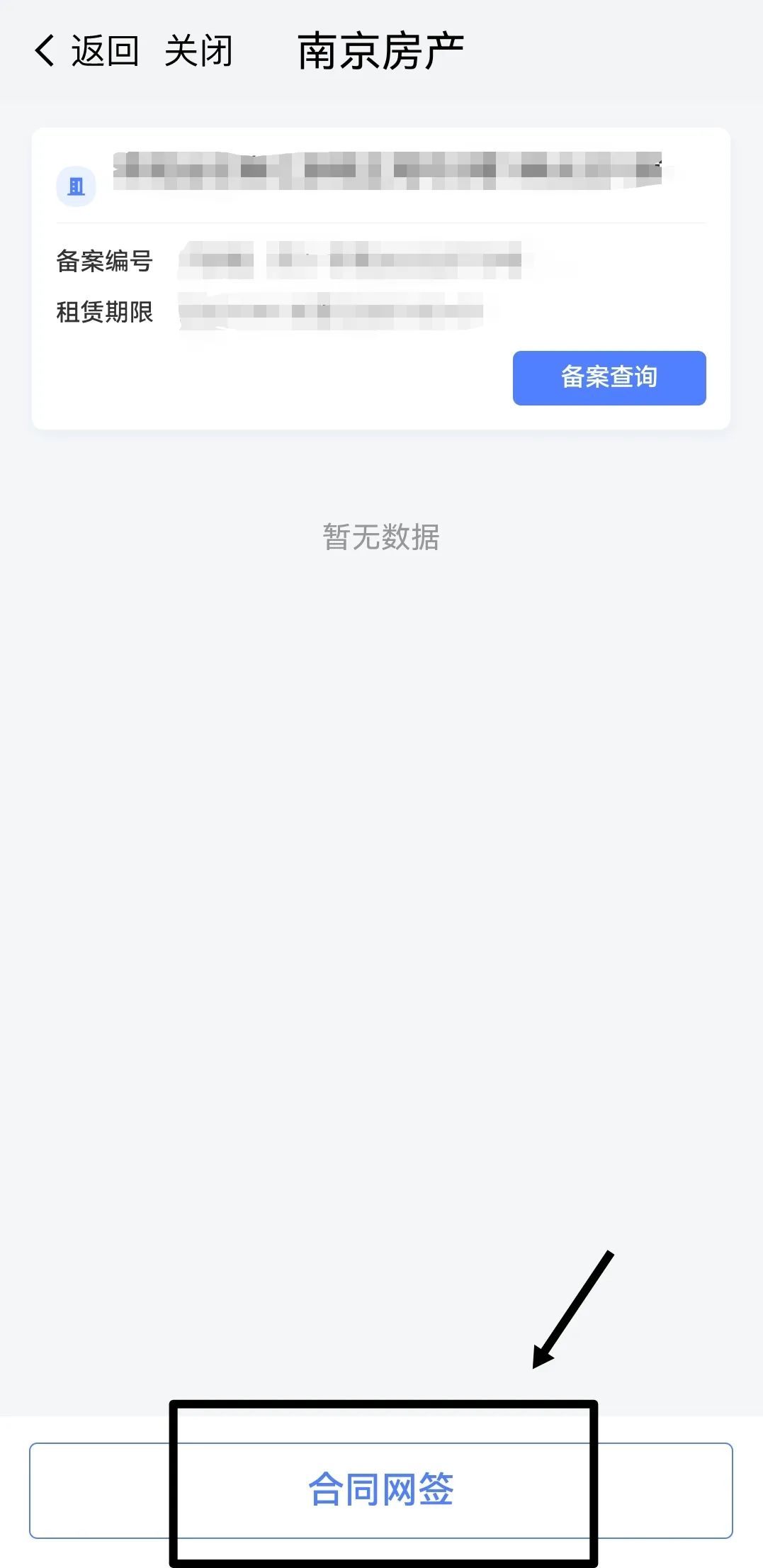Screen dimensions: 763x1568
Task: Start 合同网签 contract signing
Action: (381, 1490)
